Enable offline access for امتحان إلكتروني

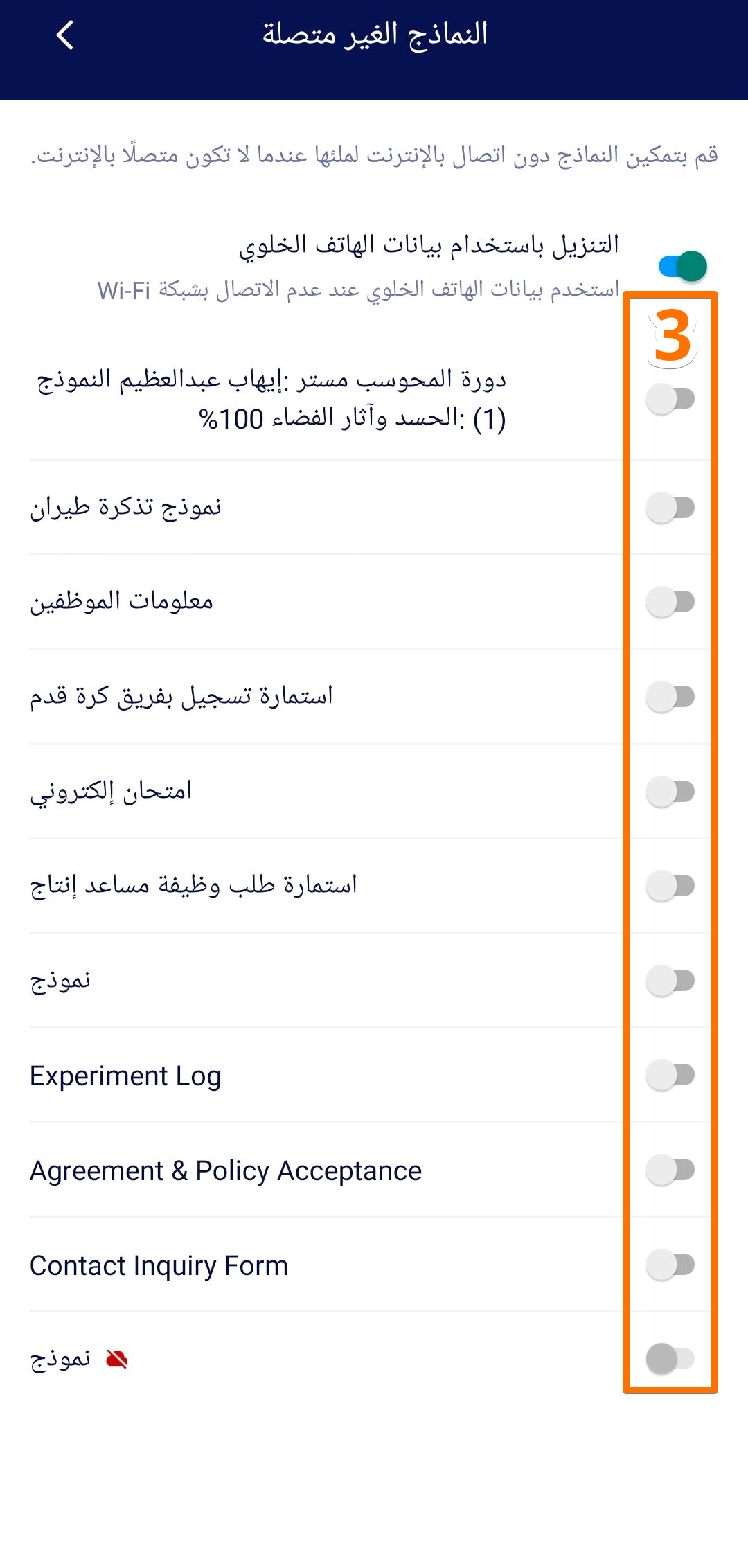[x=670, y=792]
